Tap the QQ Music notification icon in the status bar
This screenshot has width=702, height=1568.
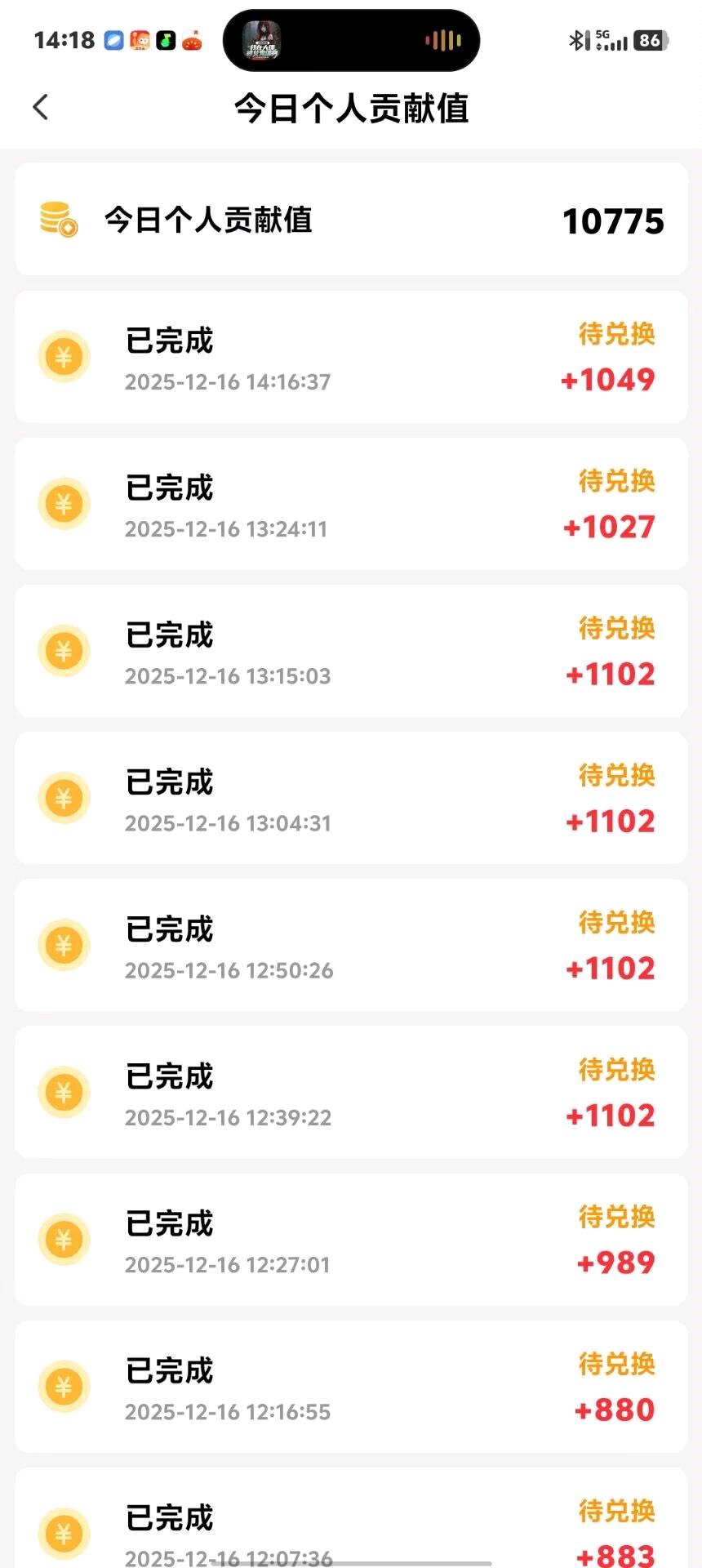[166, 41]
